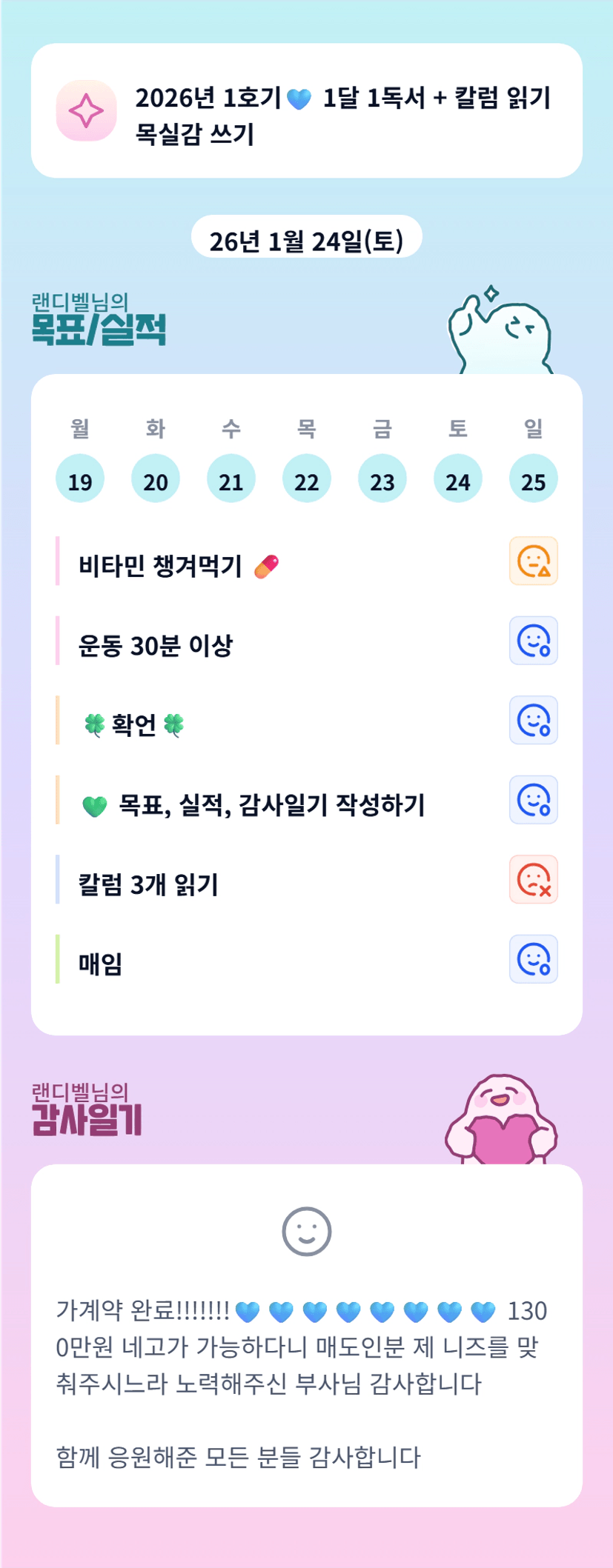
Task: Select Monday the 19th
Action: point(80,479)
